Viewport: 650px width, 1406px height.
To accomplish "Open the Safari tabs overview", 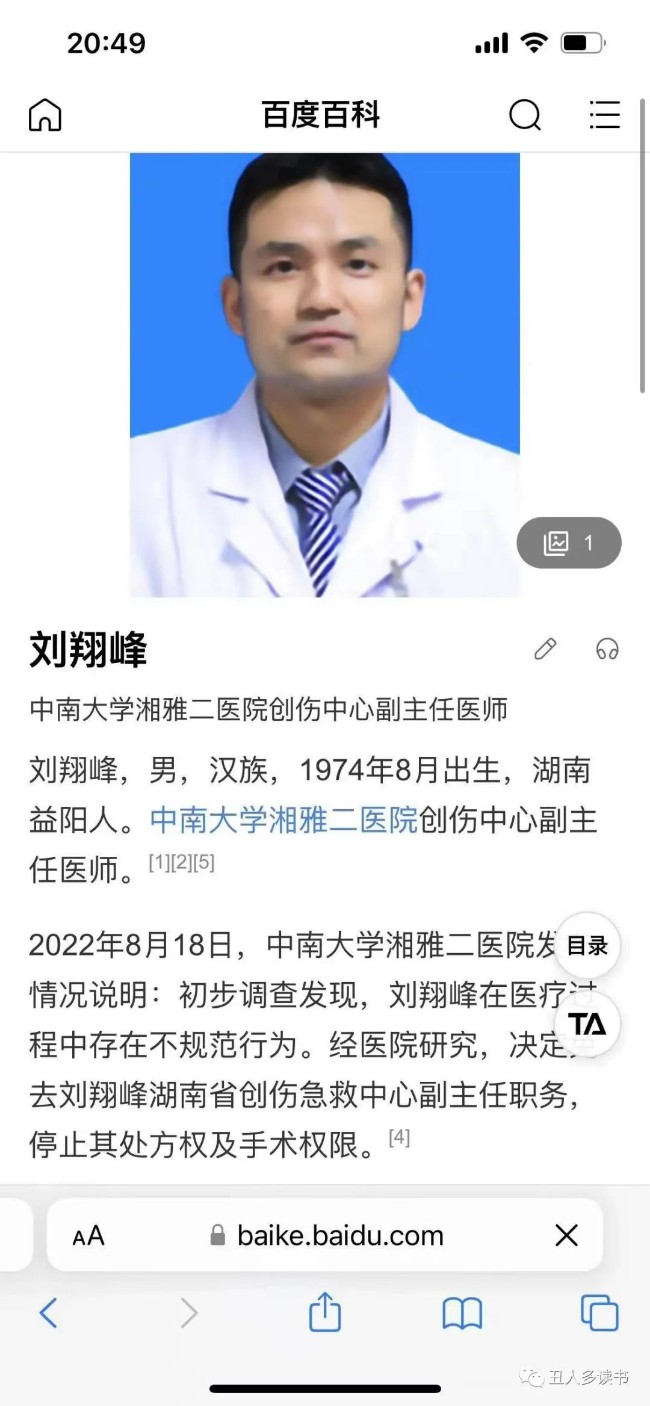I will [599, 1313].
